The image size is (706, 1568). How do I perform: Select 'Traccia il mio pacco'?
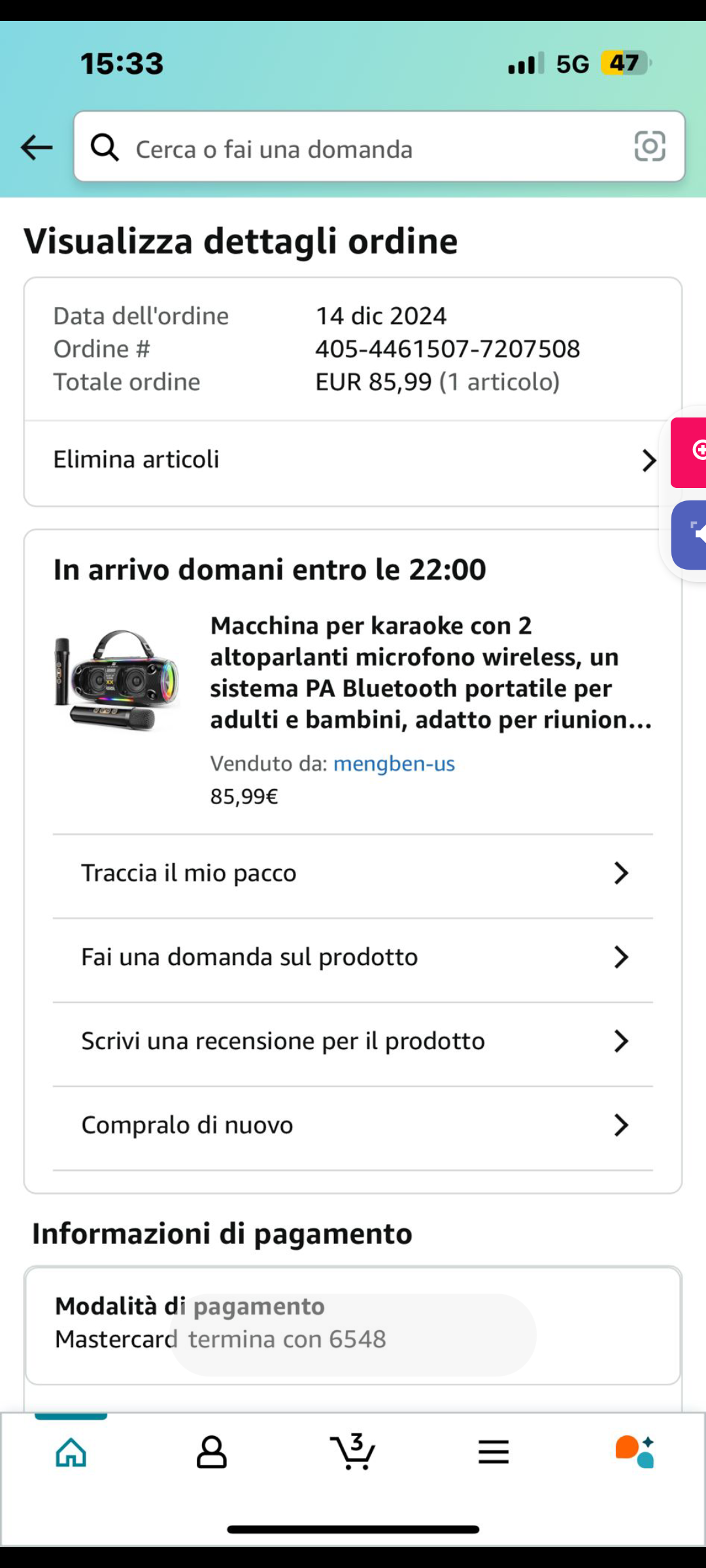pos(353,874)
